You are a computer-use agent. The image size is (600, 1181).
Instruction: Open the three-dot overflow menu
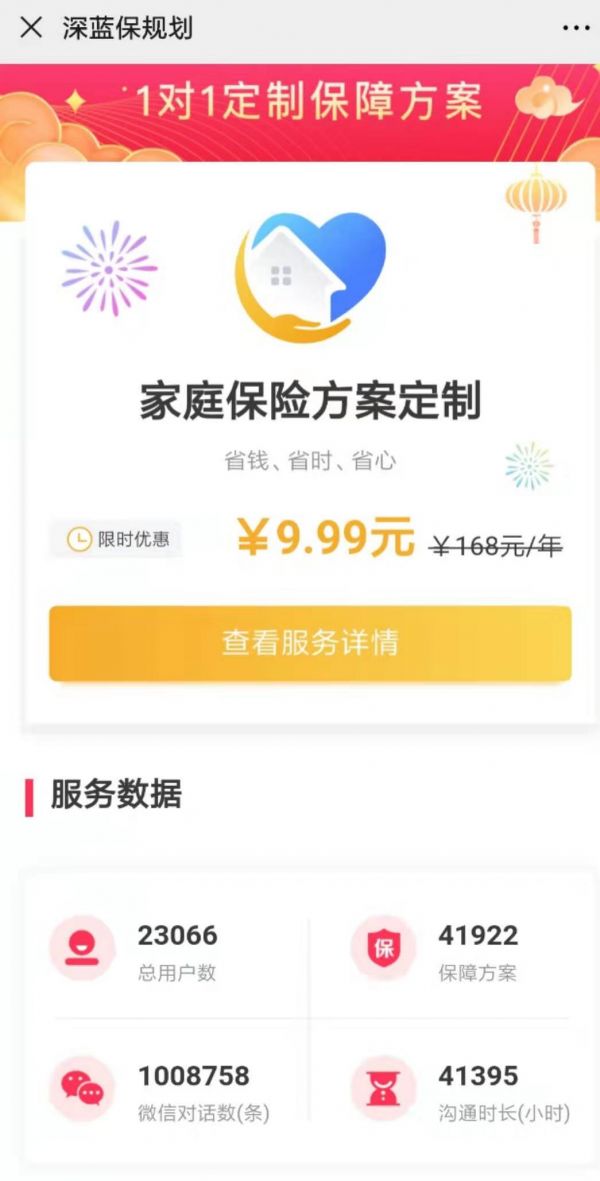point(576,28)
